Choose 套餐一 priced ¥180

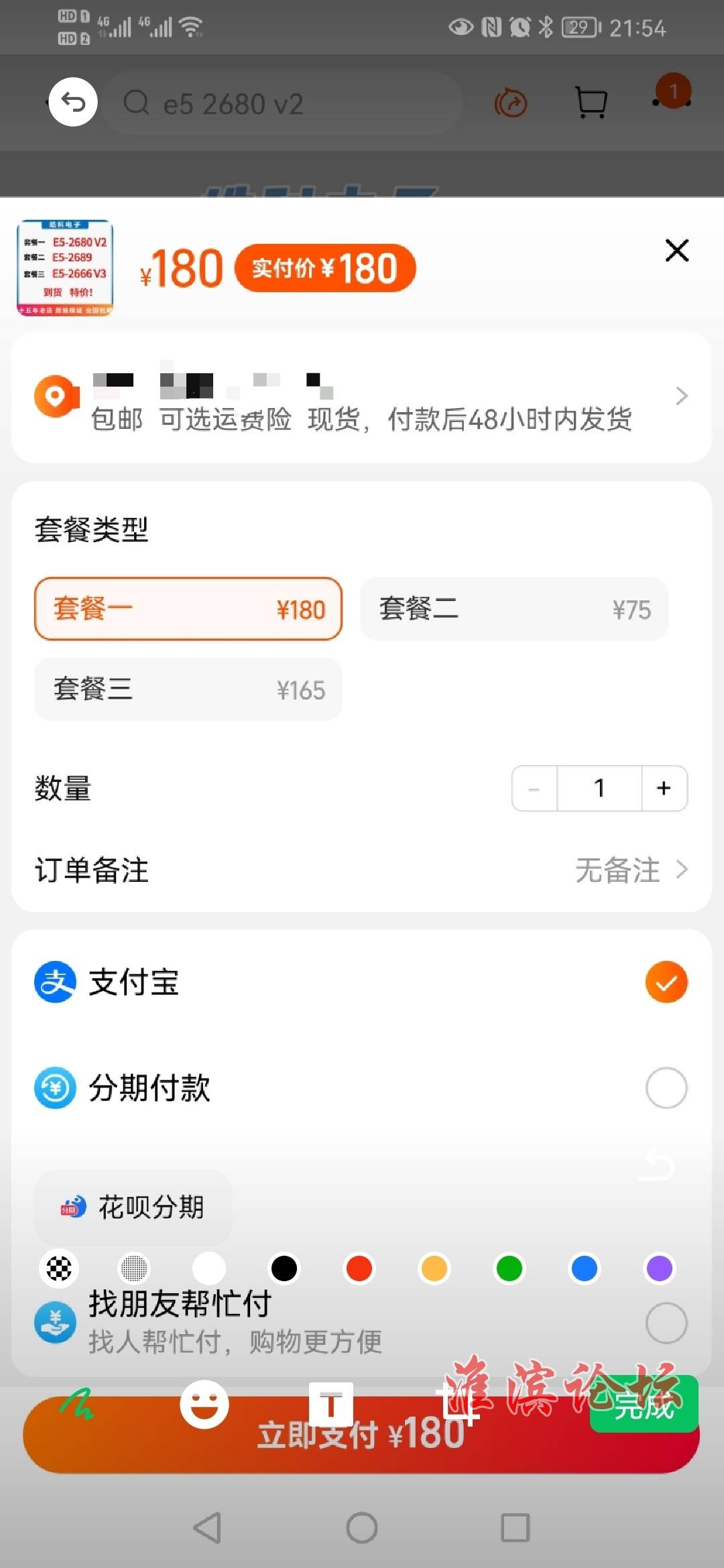tap(188, 608)
